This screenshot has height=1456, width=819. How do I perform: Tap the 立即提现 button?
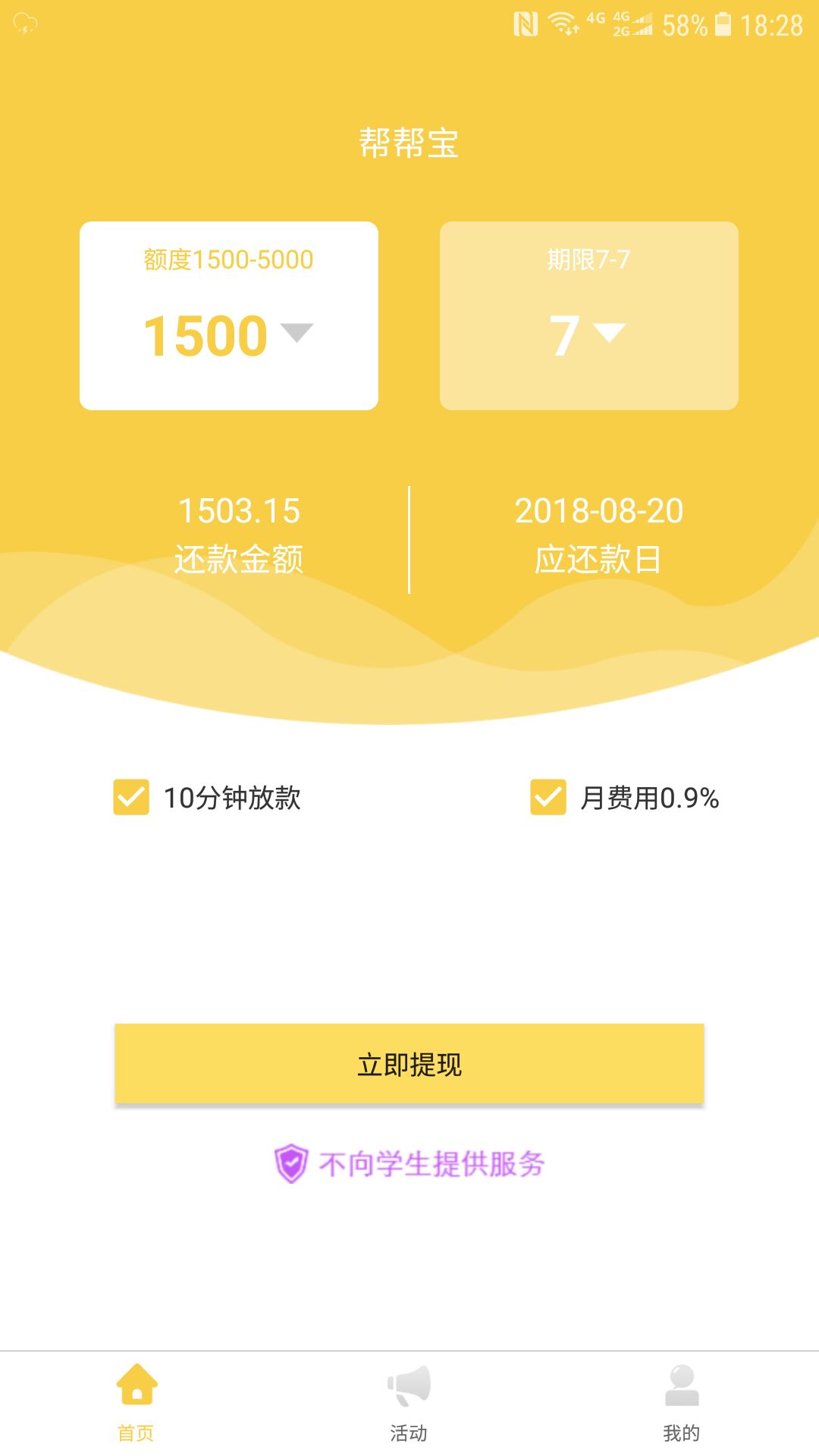click(x=409, y=1064)
